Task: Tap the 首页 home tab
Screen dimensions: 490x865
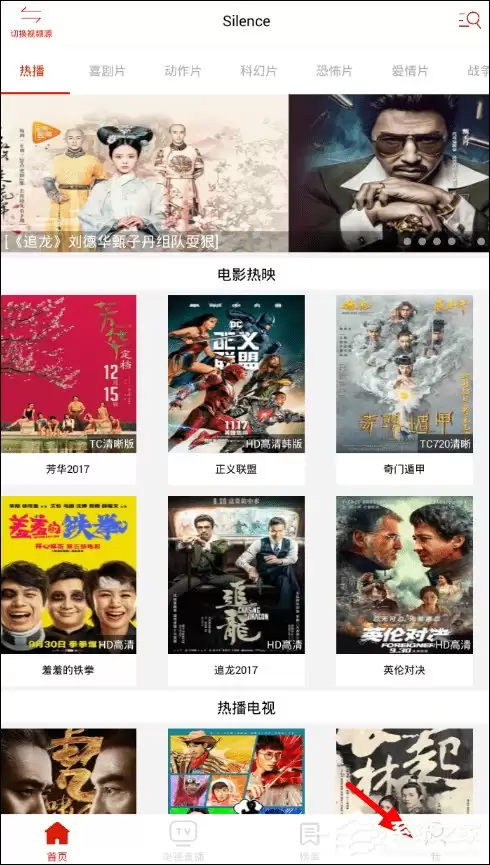Action: (x=57, y=840)
